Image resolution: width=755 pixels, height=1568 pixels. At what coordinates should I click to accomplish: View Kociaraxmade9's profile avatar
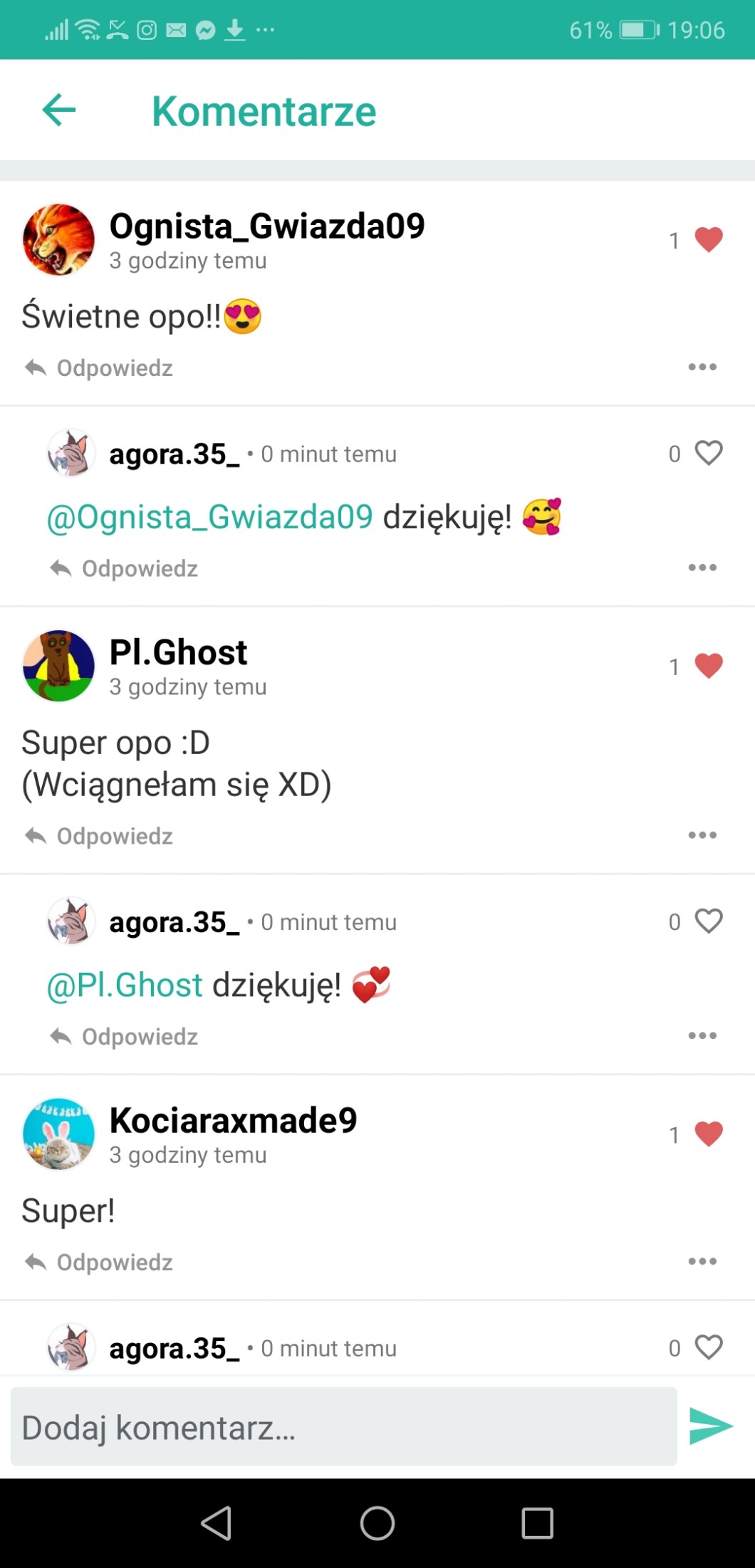click(58, 1134)
